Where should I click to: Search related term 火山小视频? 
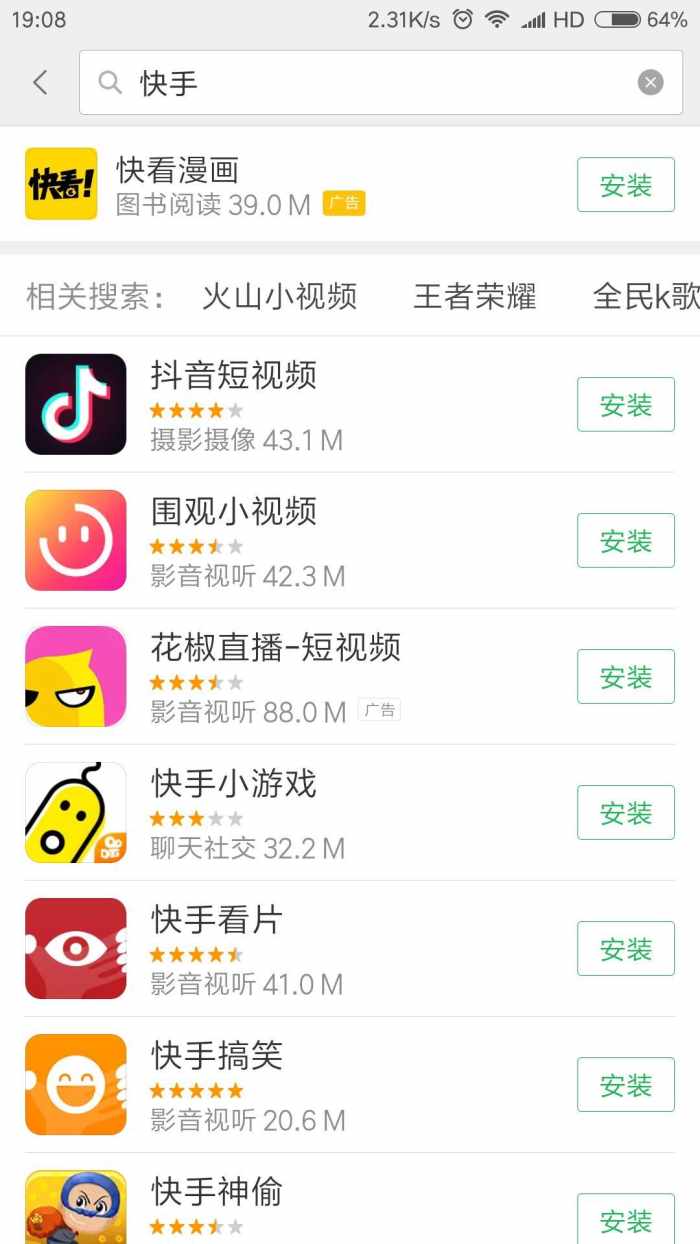click(x=279, y=297)
